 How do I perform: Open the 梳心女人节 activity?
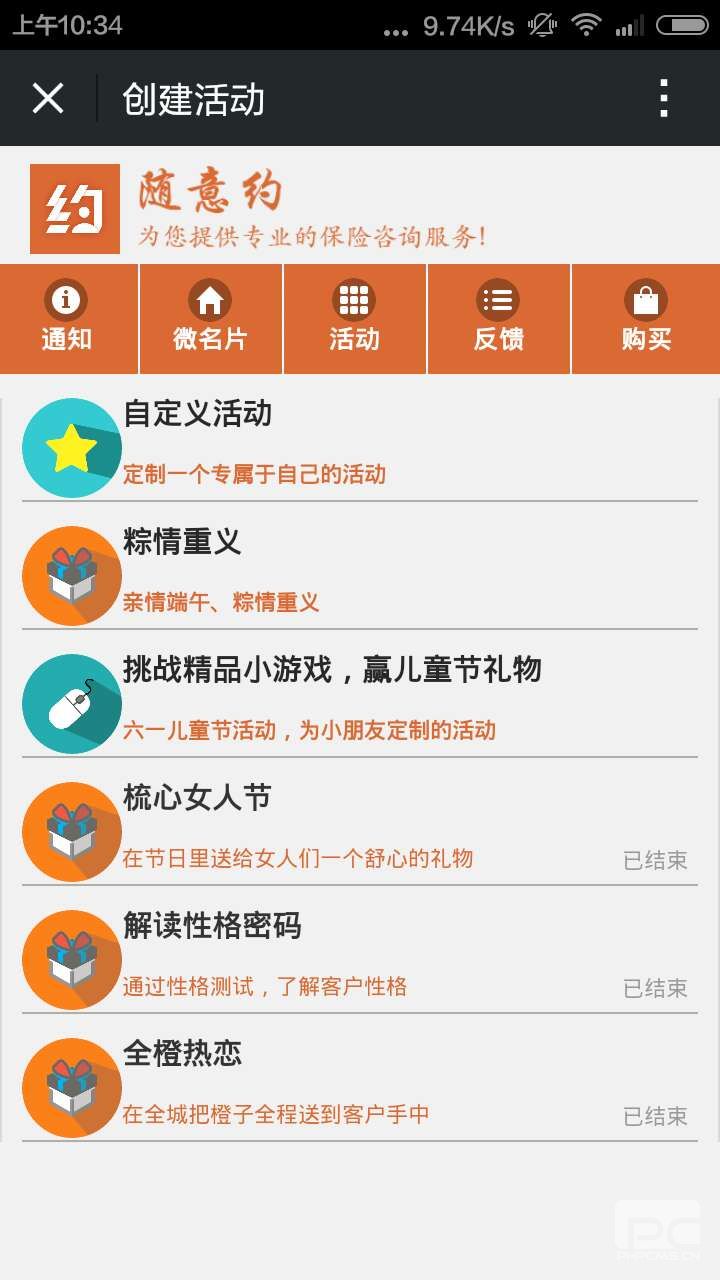point(360,830)
